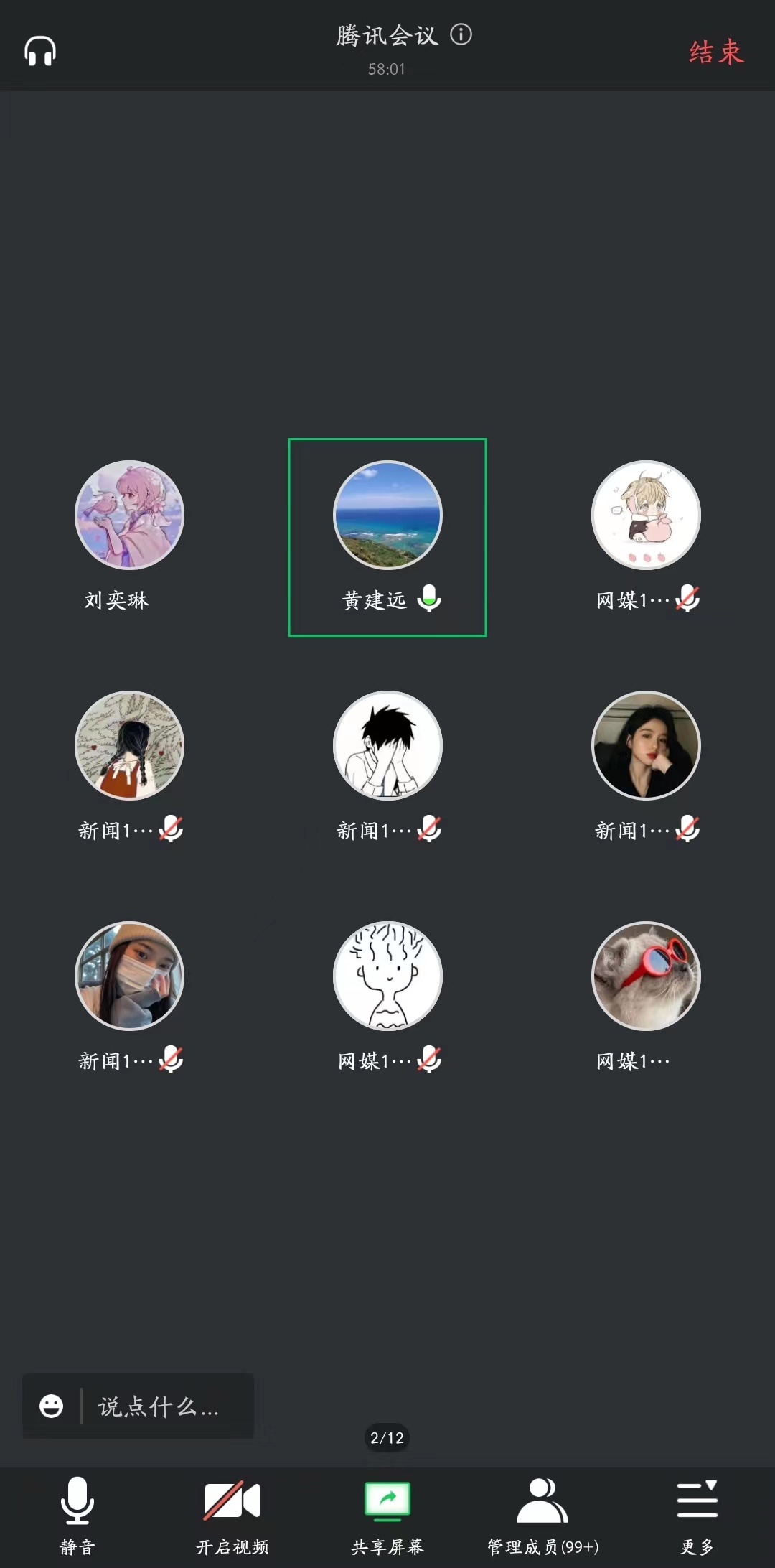Select participant wearing a face mask
The height and width of the screenshot is (1568, 775).
(129, 976)
